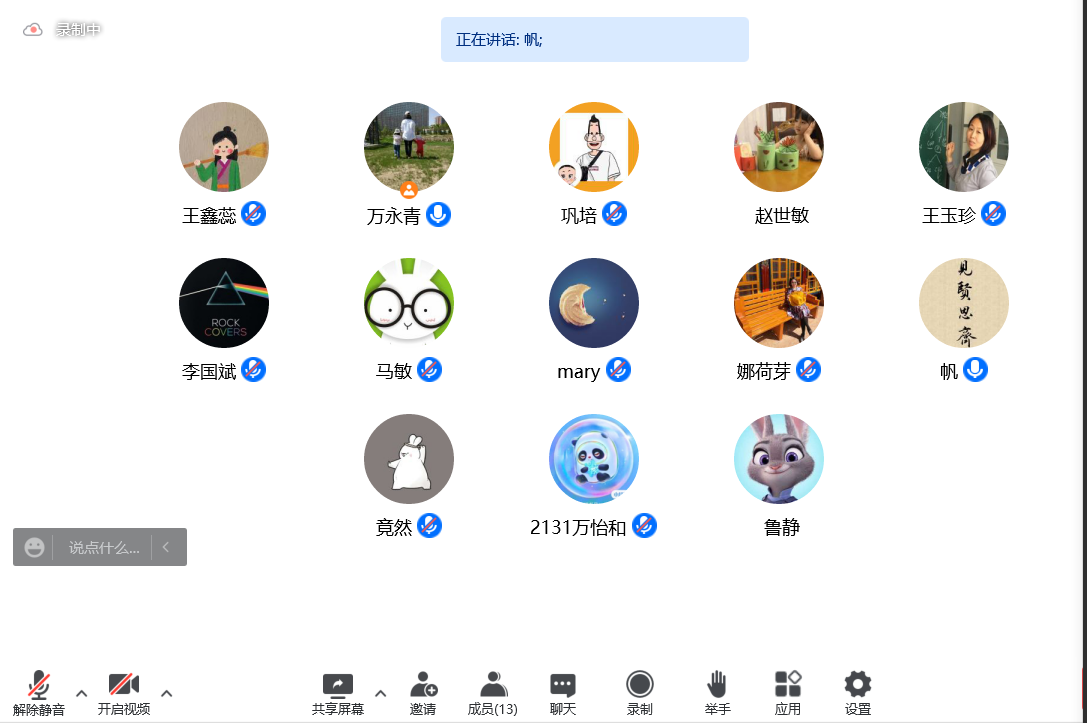Image resolution: width=1087 pixels, height=723 pixels.
Task: Open meeting 设置 settings
Action: coord(858,693)
